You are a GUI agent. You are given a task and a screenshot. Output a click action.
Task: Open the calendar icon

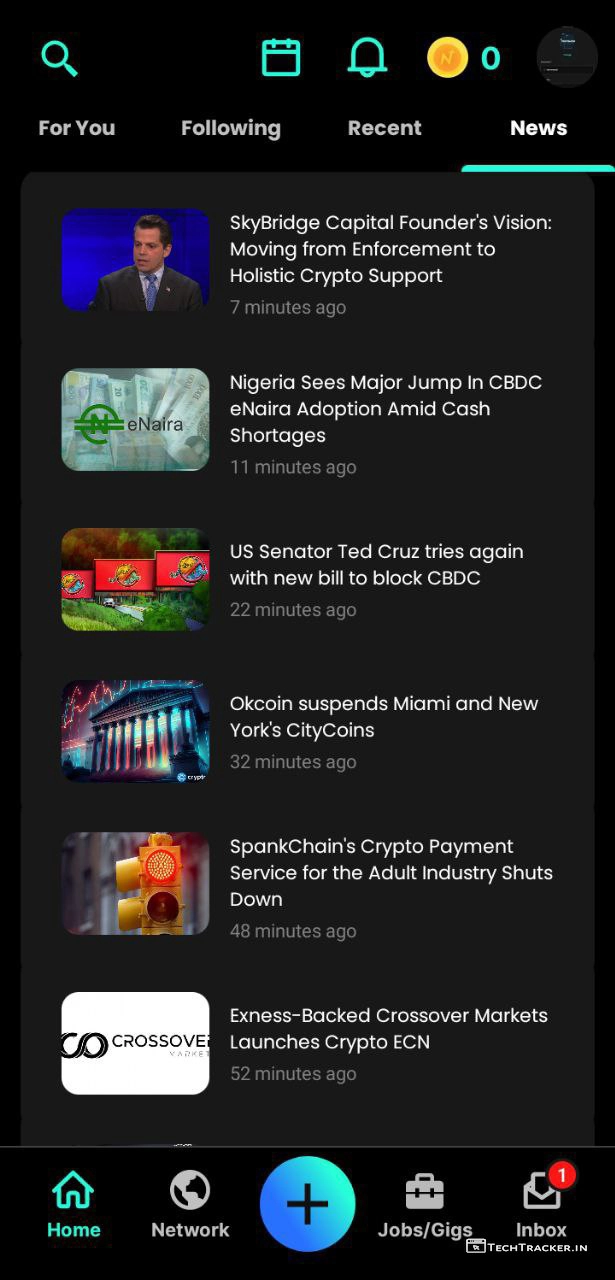(281, 58)
